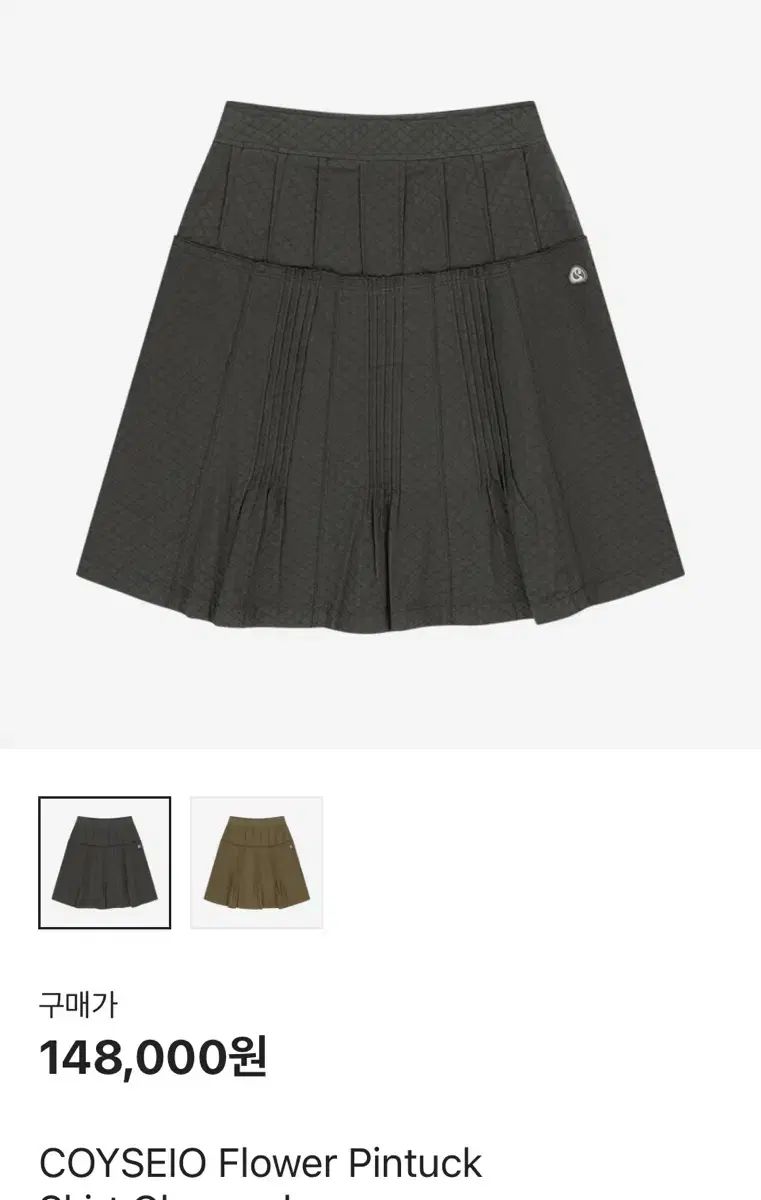Screen dimensions: 761x1200
Task: Select the olive green skirt thumbnail
Action: pos(256,862)
